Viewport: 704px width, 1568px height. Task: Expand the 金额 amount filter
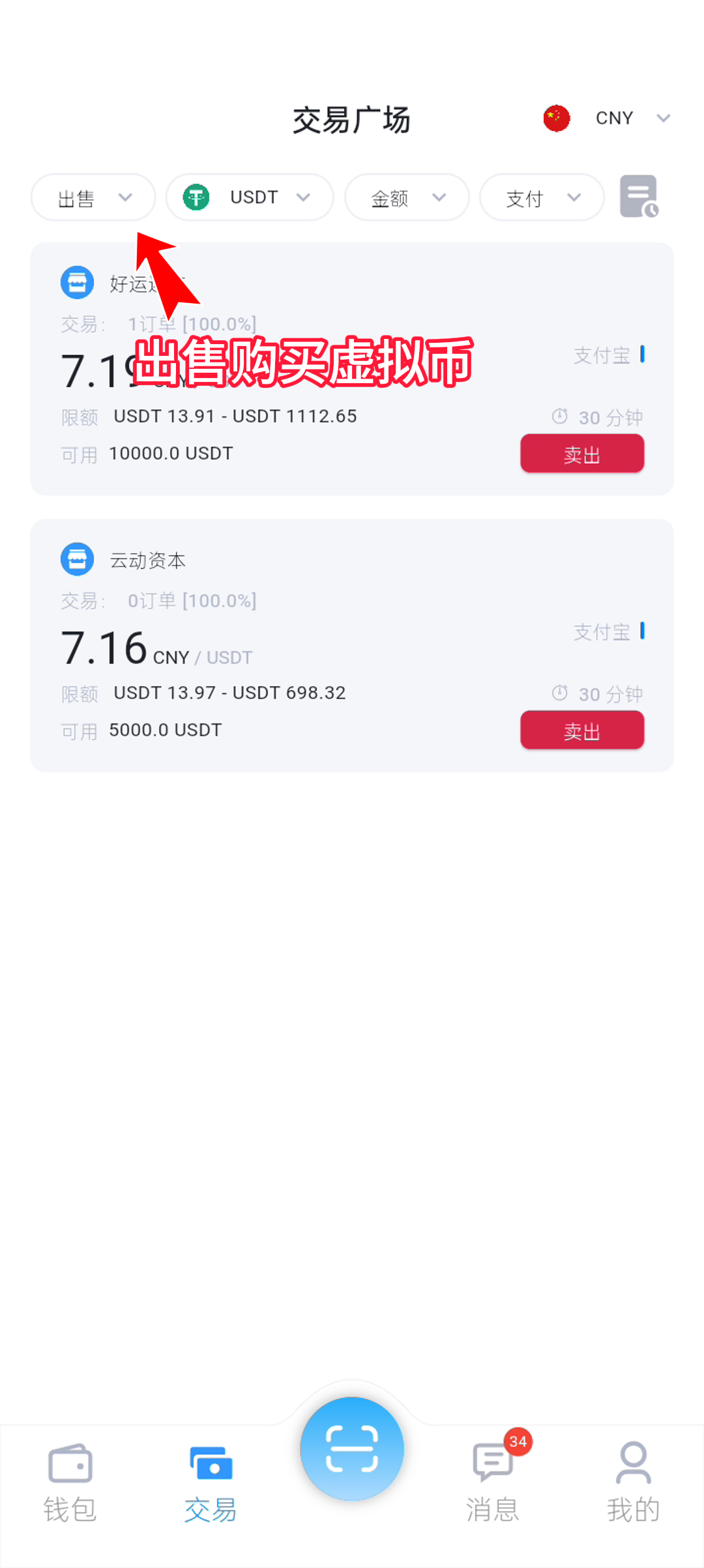pyautogui.click(x=407, y=197)
